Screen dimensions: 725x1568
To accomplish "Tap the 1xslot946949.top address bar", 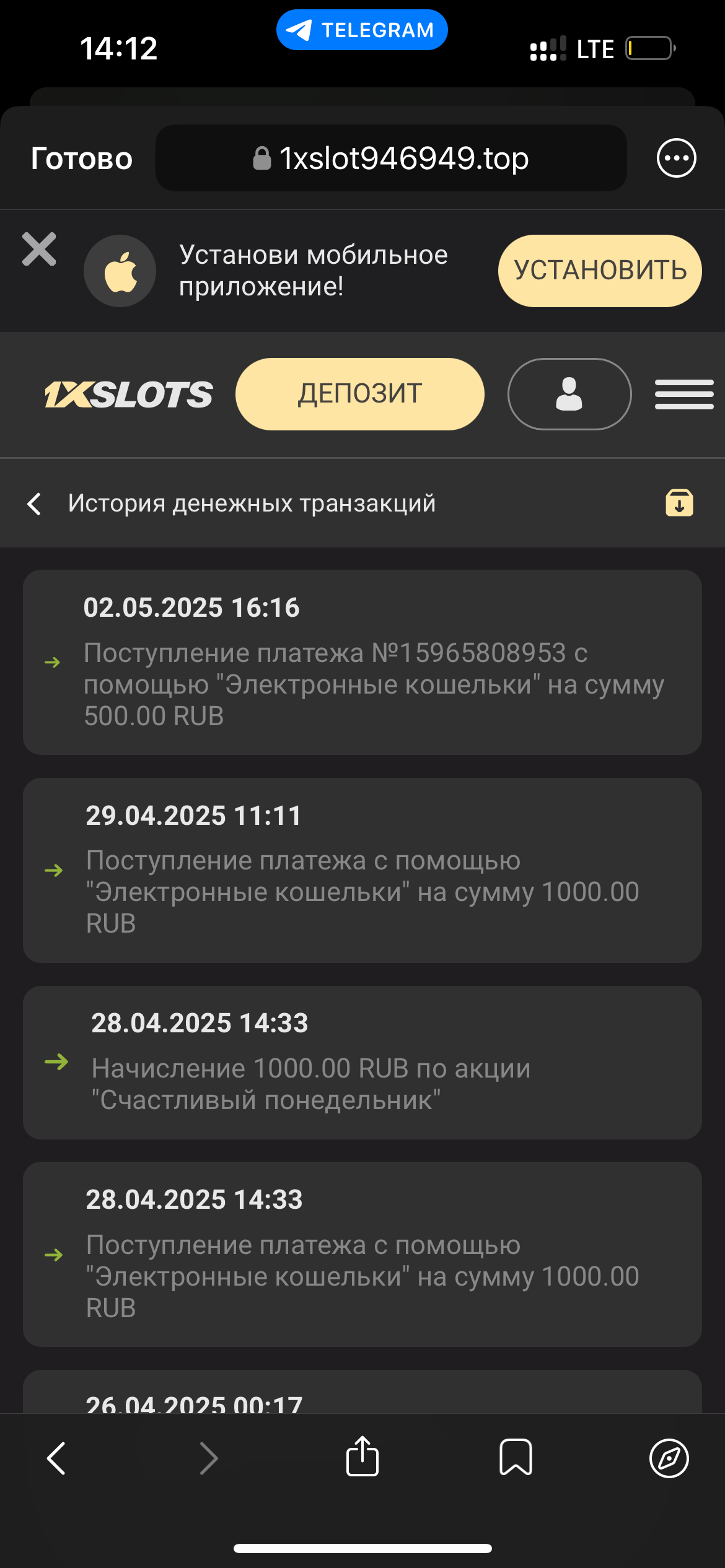I will coord(390,159).
